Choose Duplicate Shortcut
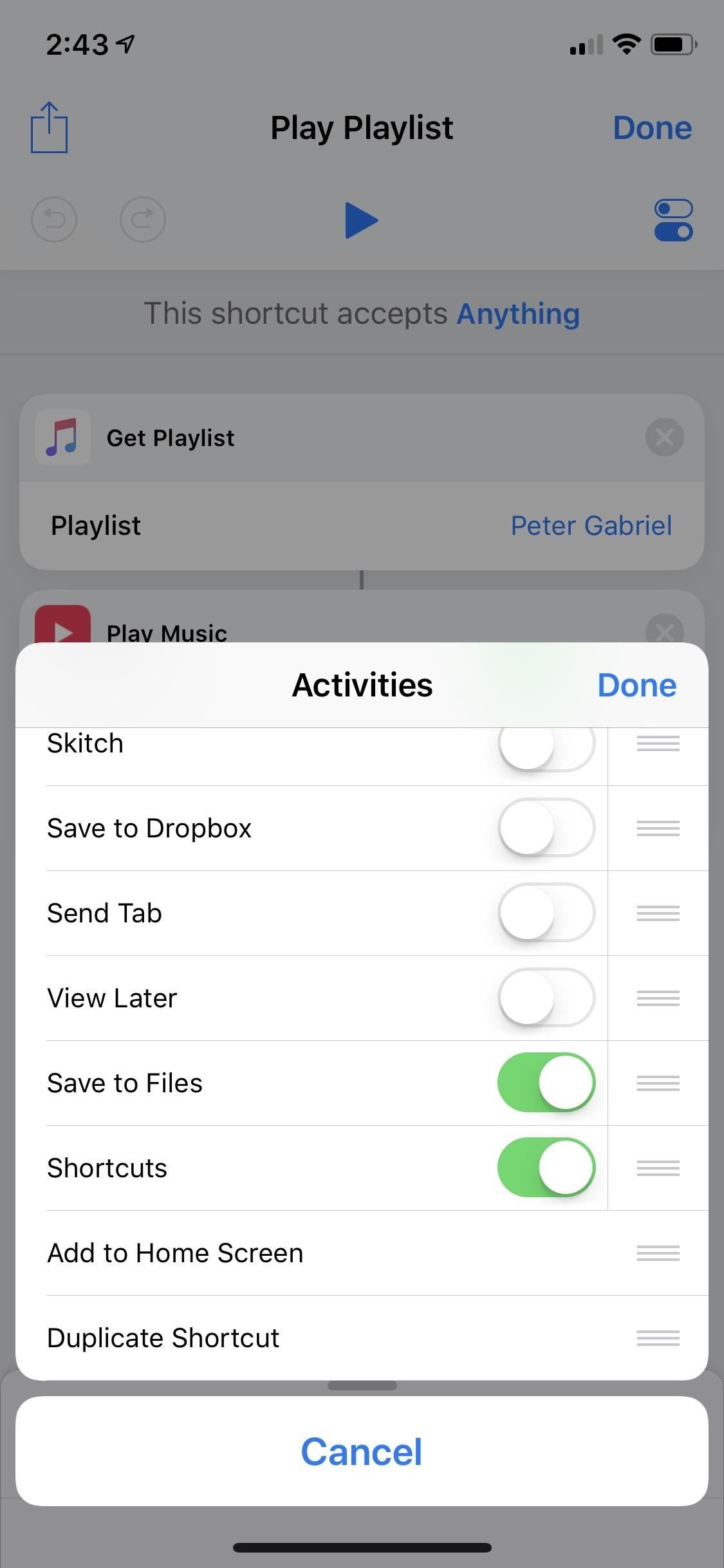This screenshot has width=724, height=1568. click(x=163, y=1338)
